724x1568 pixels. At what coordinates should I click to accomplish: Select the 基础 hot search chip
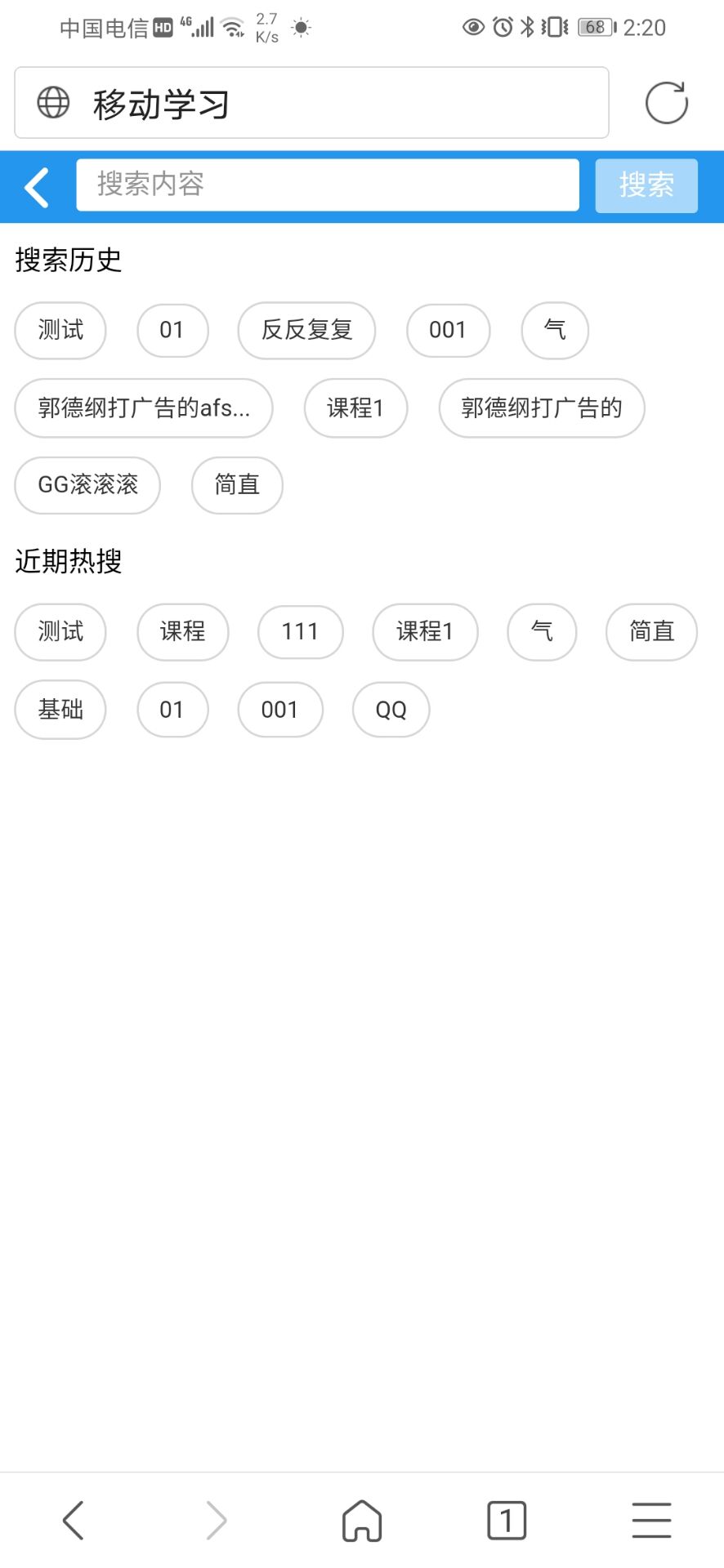pyautogui.click(x=60, y=710)
